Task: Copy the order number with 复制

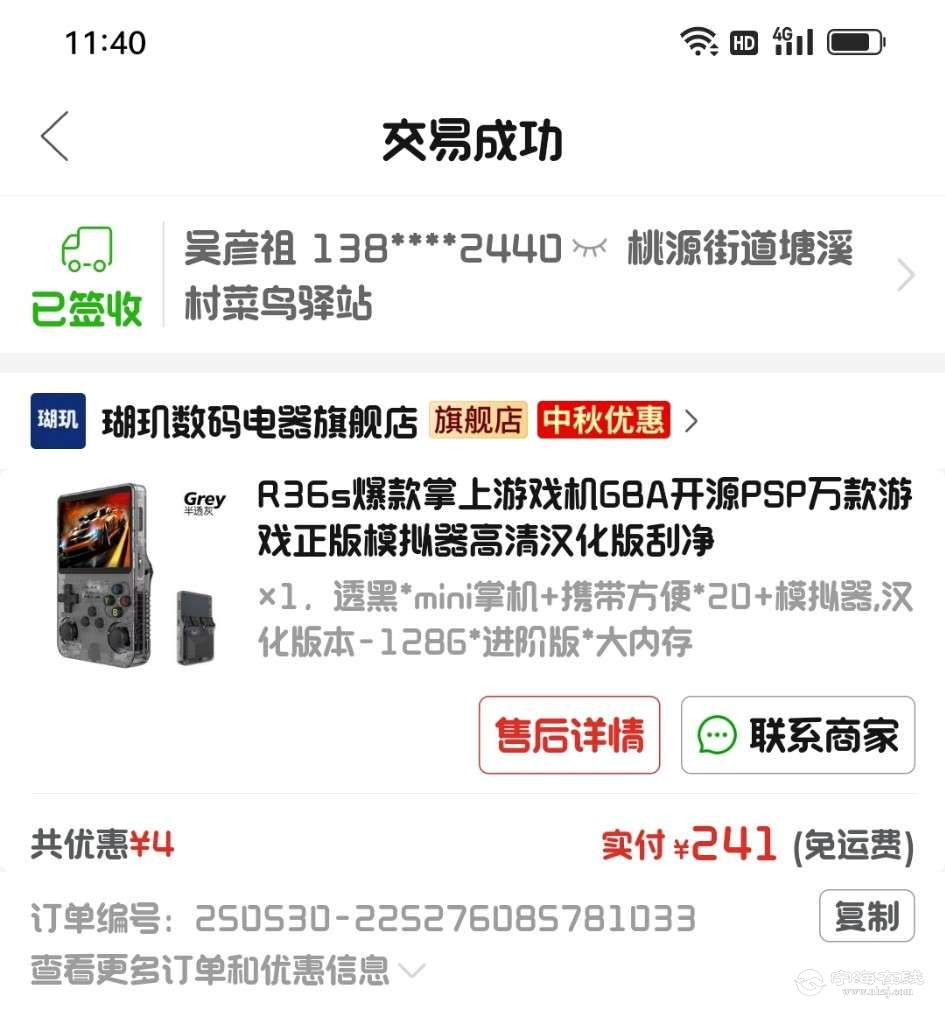Action: point(866,916)
